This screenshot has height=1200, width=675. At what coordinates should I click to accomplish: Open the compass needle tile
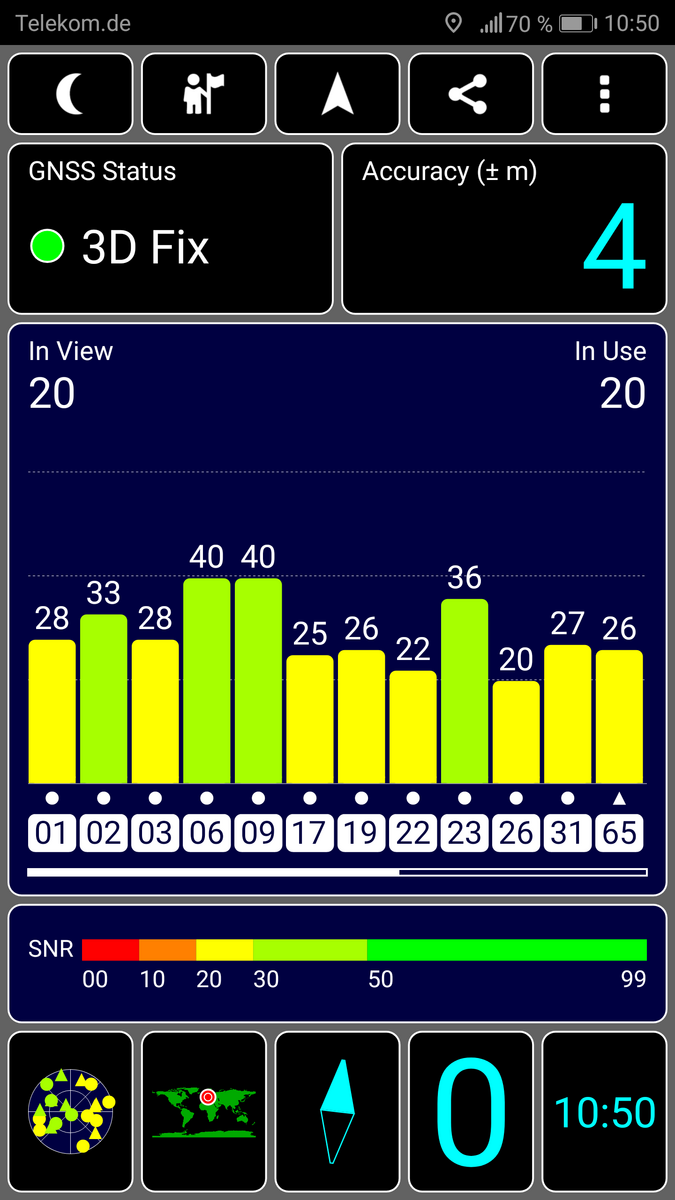(x=338, y=1112)
